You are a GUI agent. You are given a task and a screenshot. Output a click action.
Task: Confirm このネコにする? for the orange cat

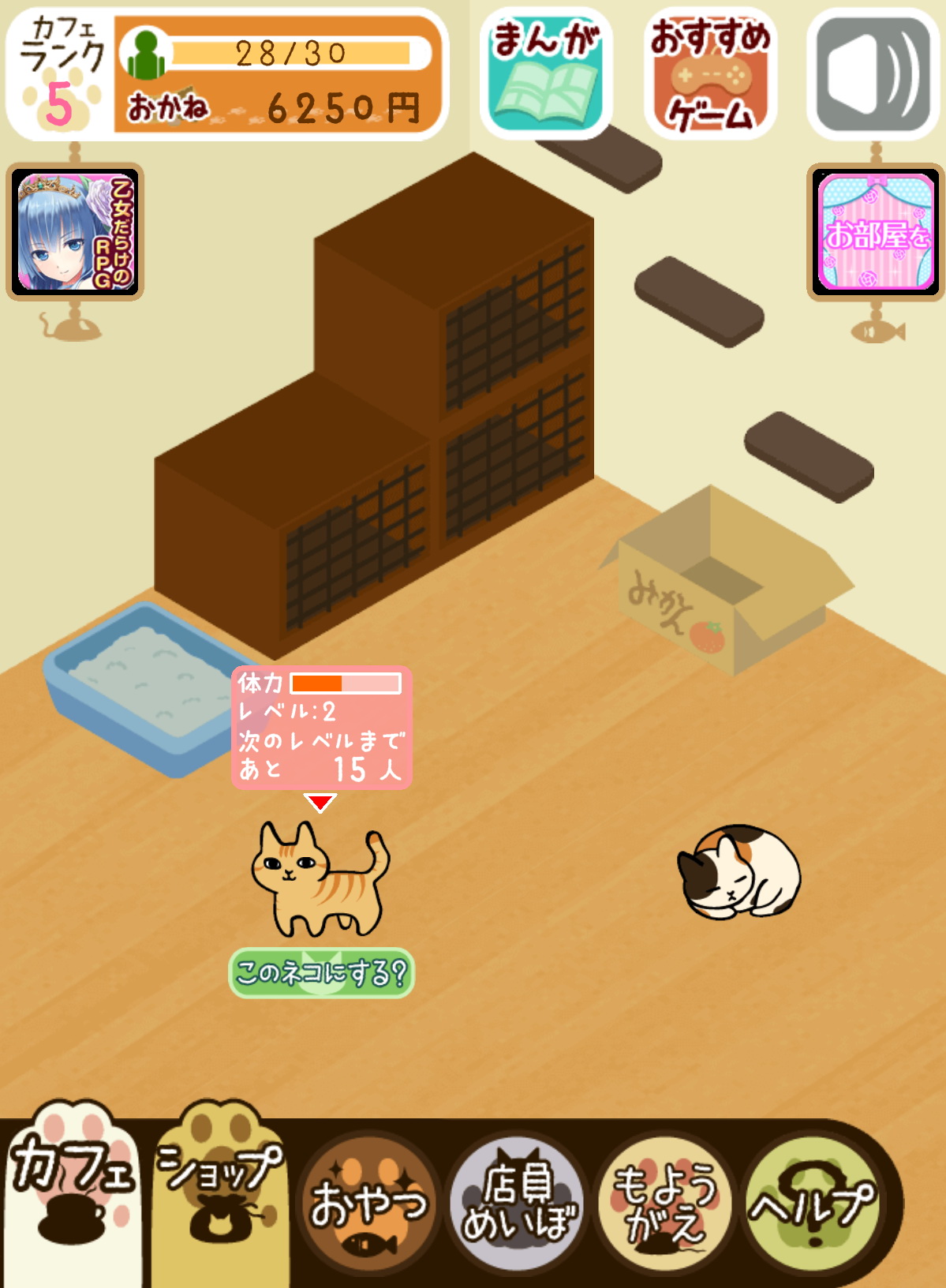pyautogui.click(x=321, y=972)
